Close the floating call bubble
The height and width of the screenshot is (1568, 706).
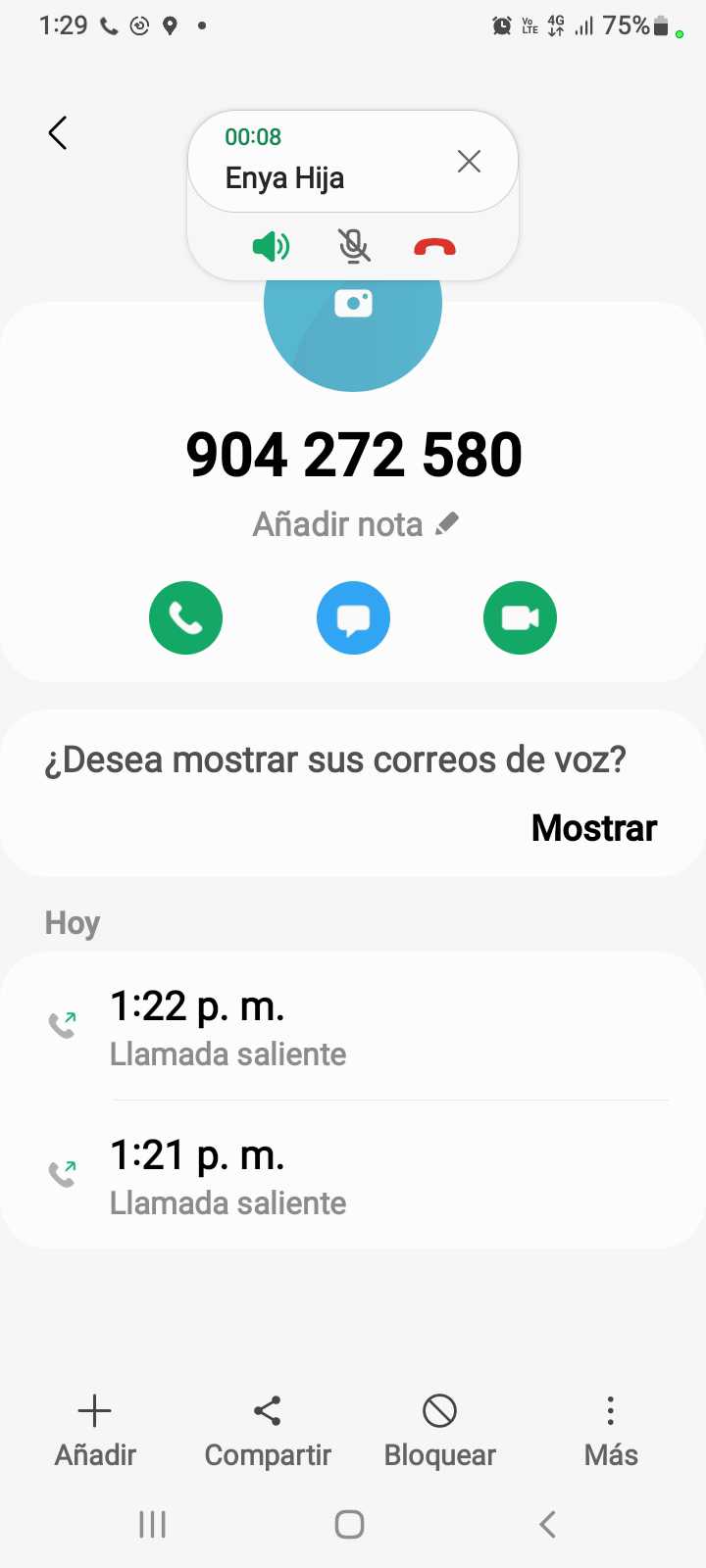469,162
